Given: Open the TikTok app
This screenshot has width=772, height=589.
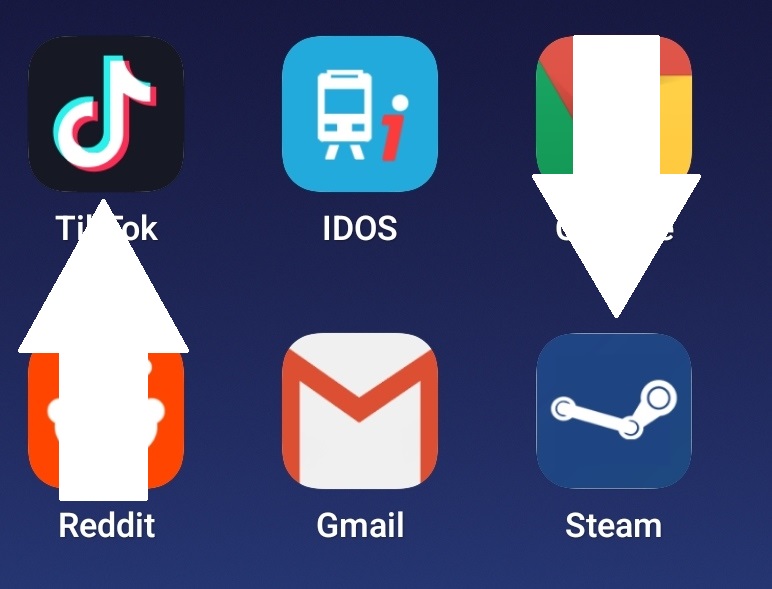Looking at the screenshot, I should point(106,113).
